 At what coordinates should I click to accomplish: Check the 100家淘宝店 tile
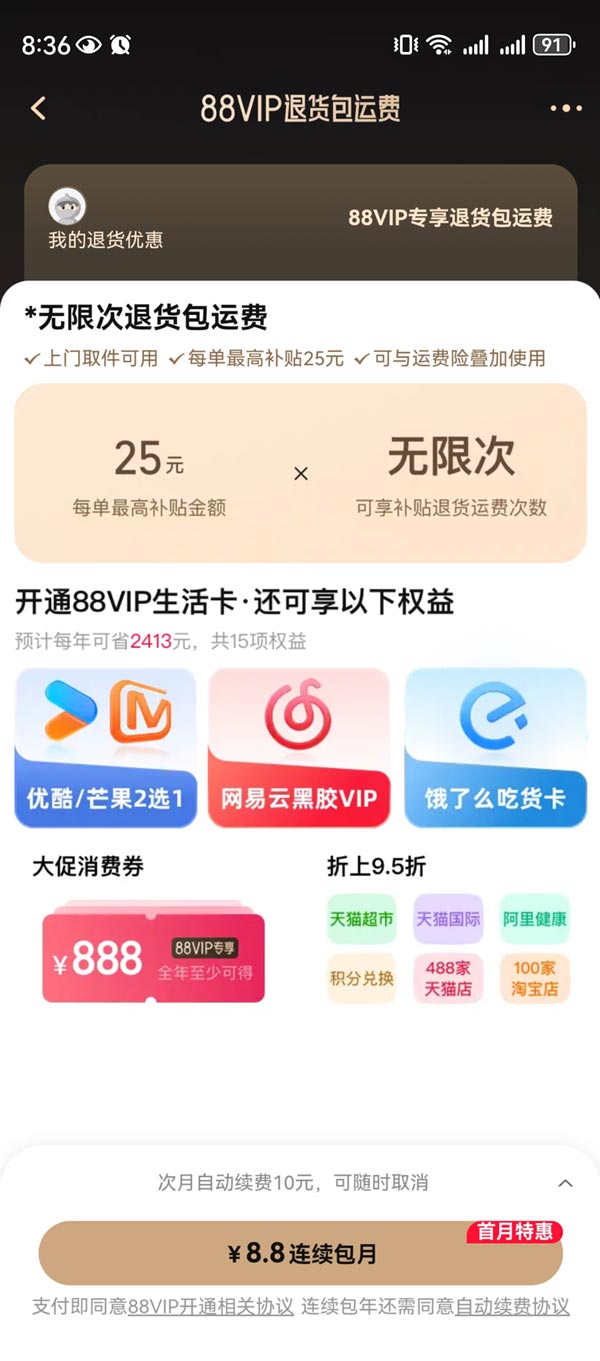(535, 978)
